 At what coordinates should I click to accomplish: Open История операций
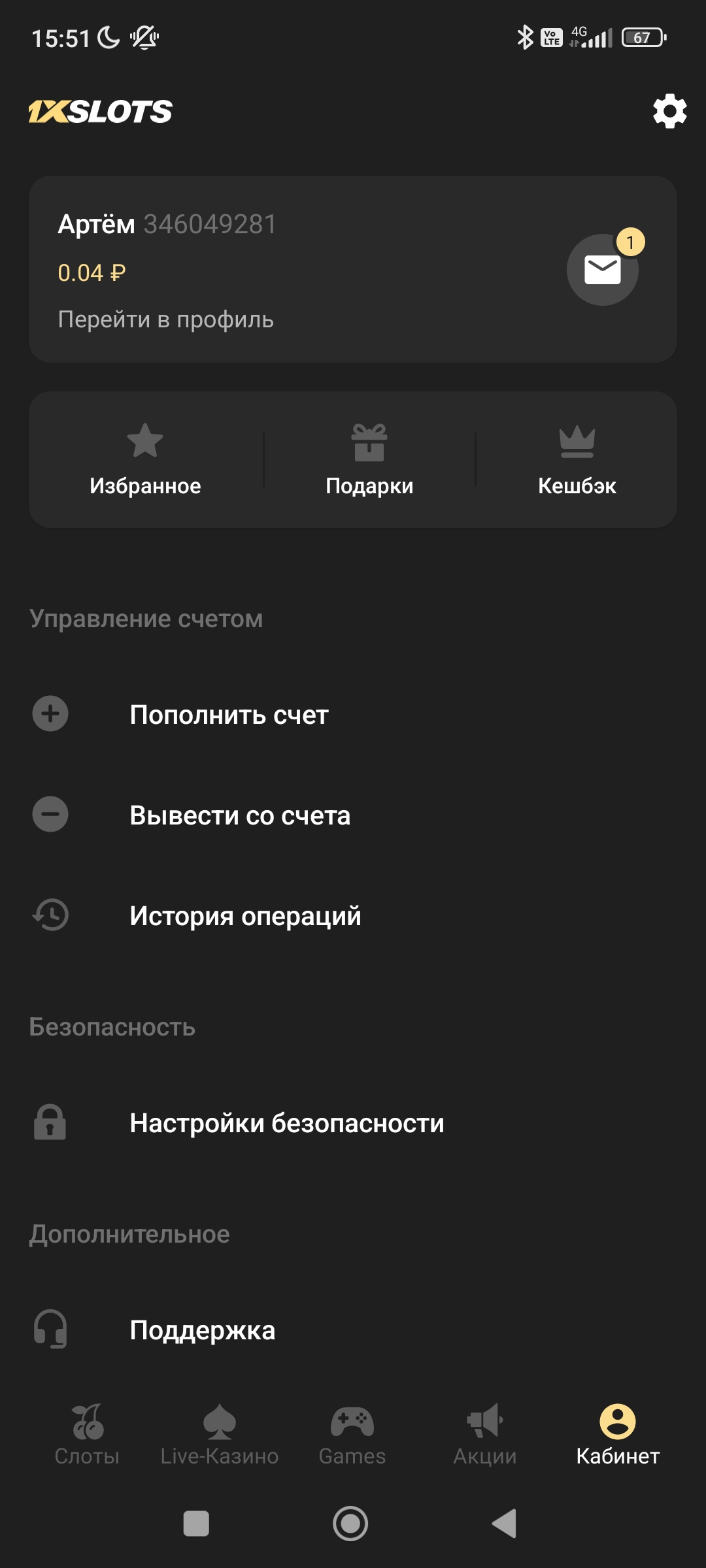click(245, 915)
